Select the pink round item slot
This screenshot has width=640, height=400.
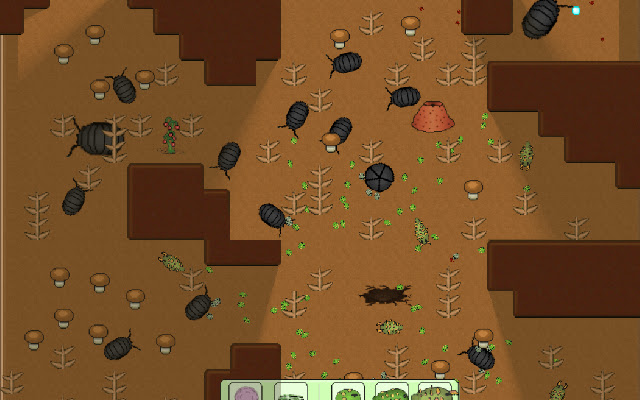pyautogui.click(x=245, y=392)
